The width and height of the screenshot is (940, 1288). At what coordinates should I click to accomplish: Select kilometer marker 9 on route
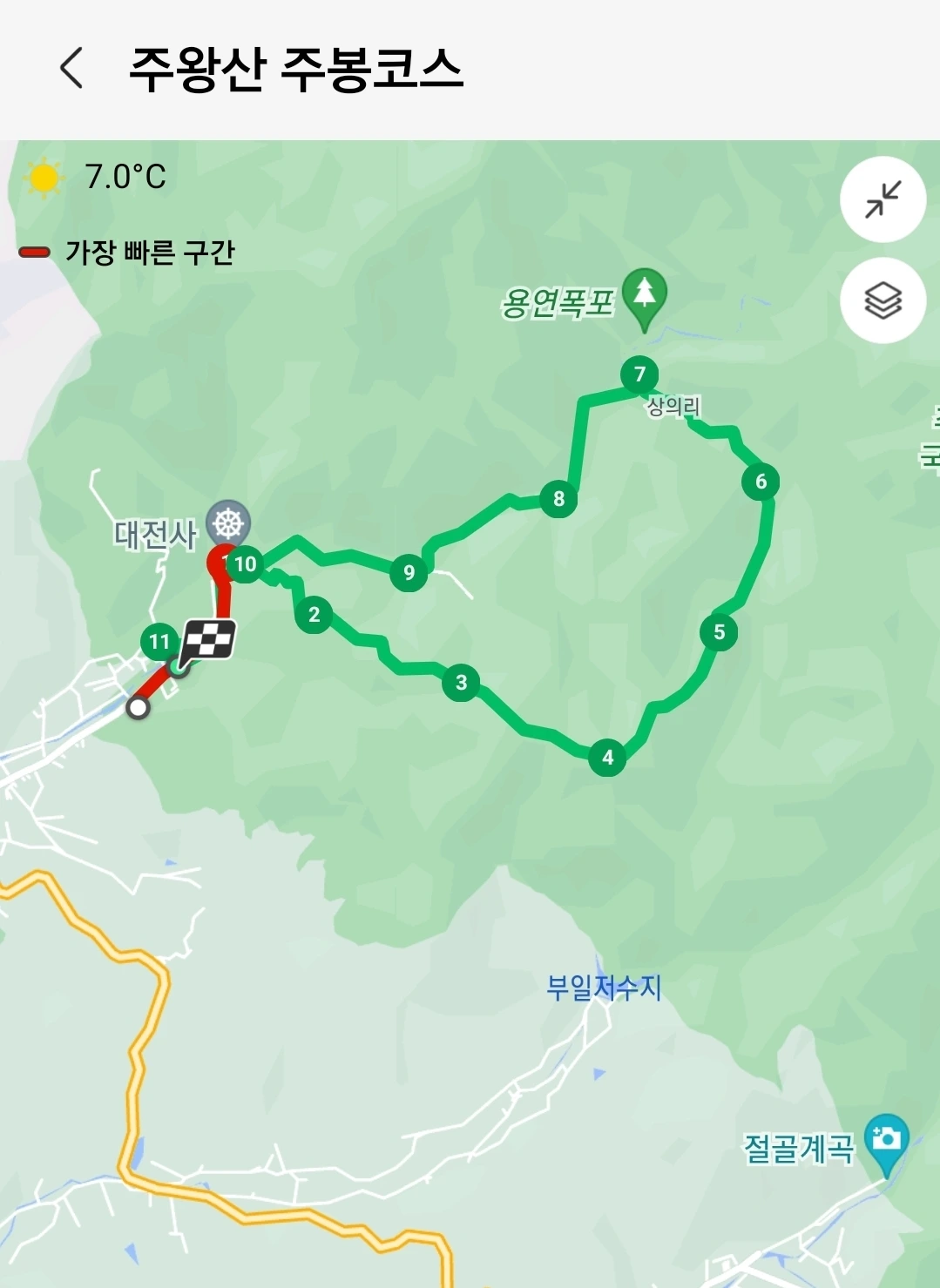coord(409,572)
